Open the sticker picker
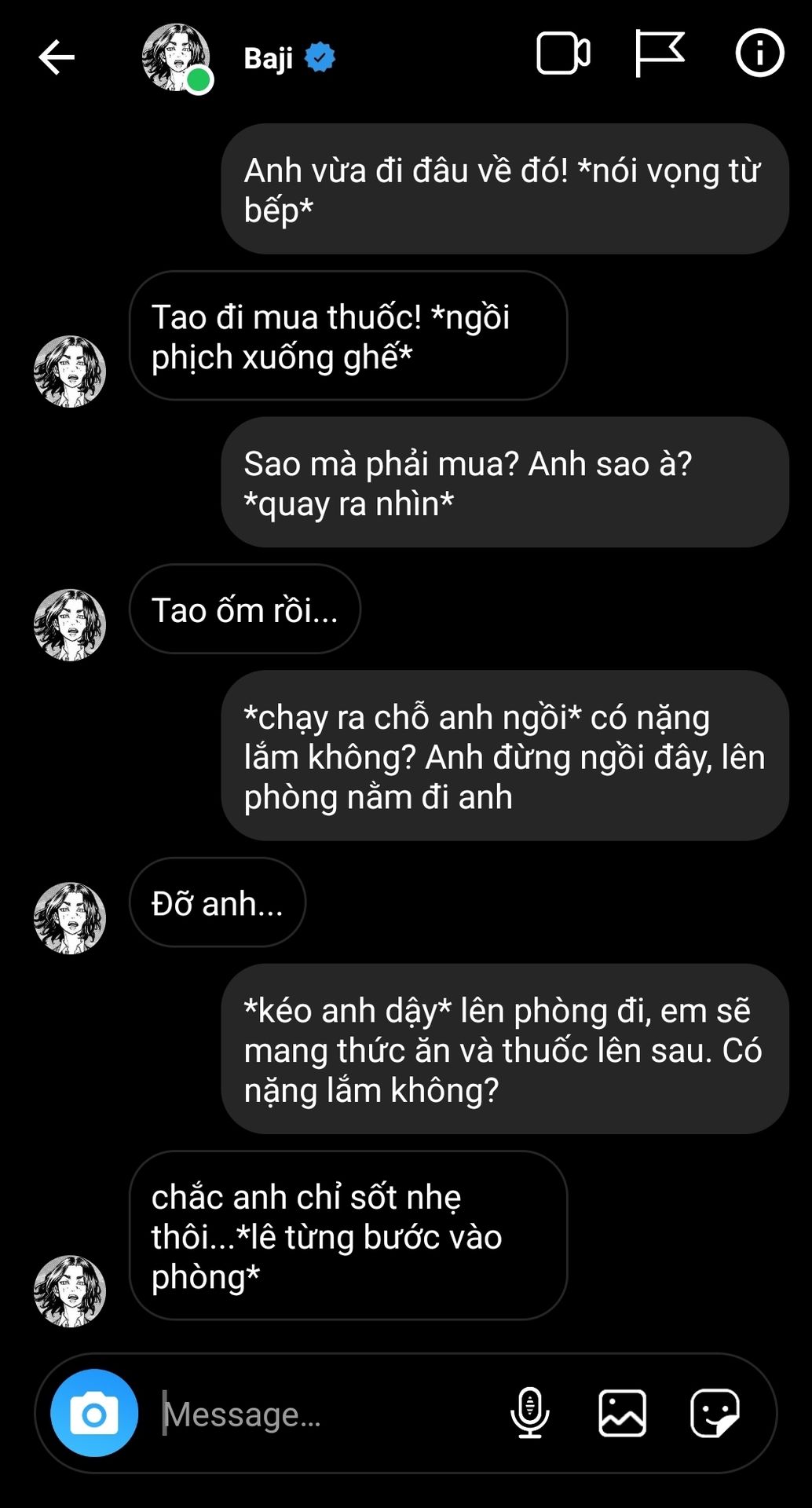 714,1413
